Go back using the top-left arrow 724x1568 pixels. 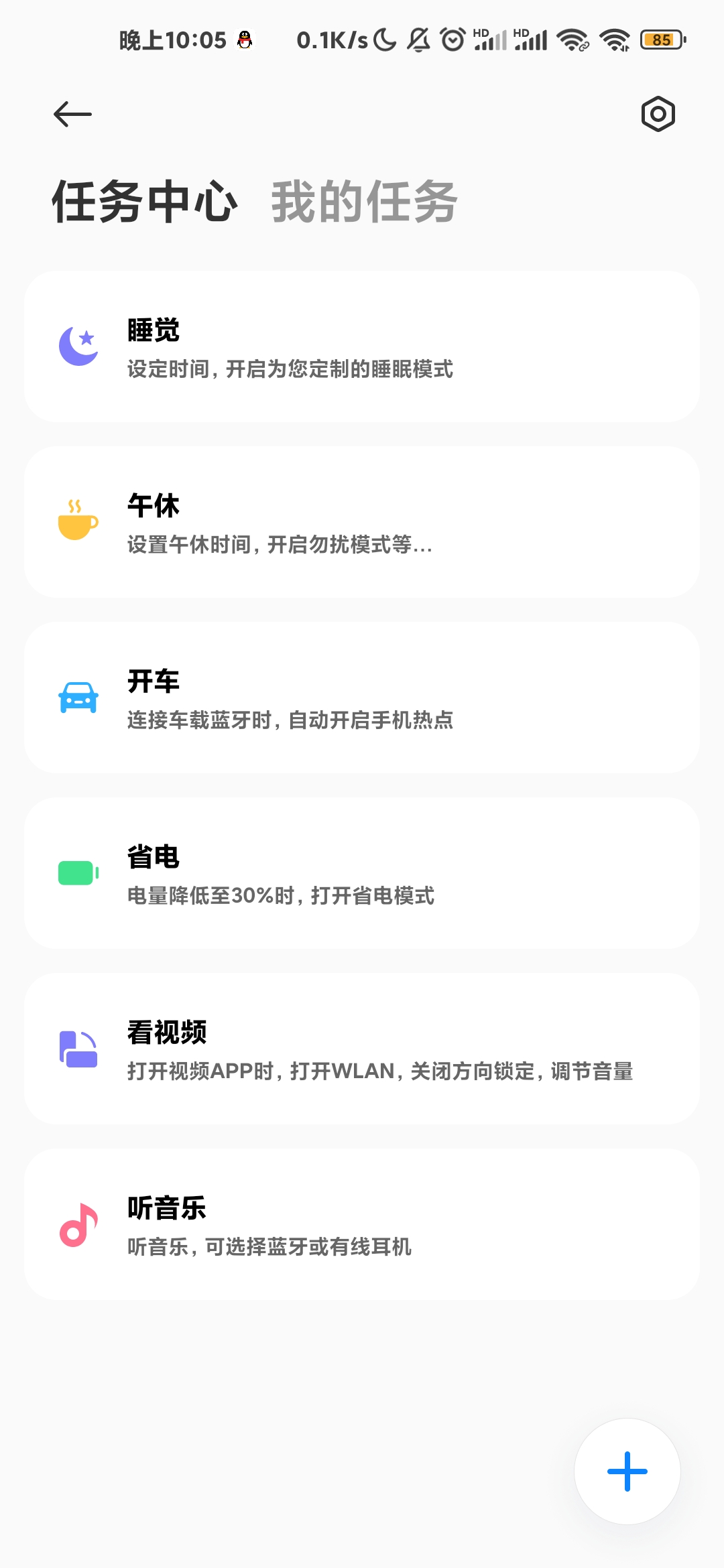pyautogui.click(x=72, y=114)
